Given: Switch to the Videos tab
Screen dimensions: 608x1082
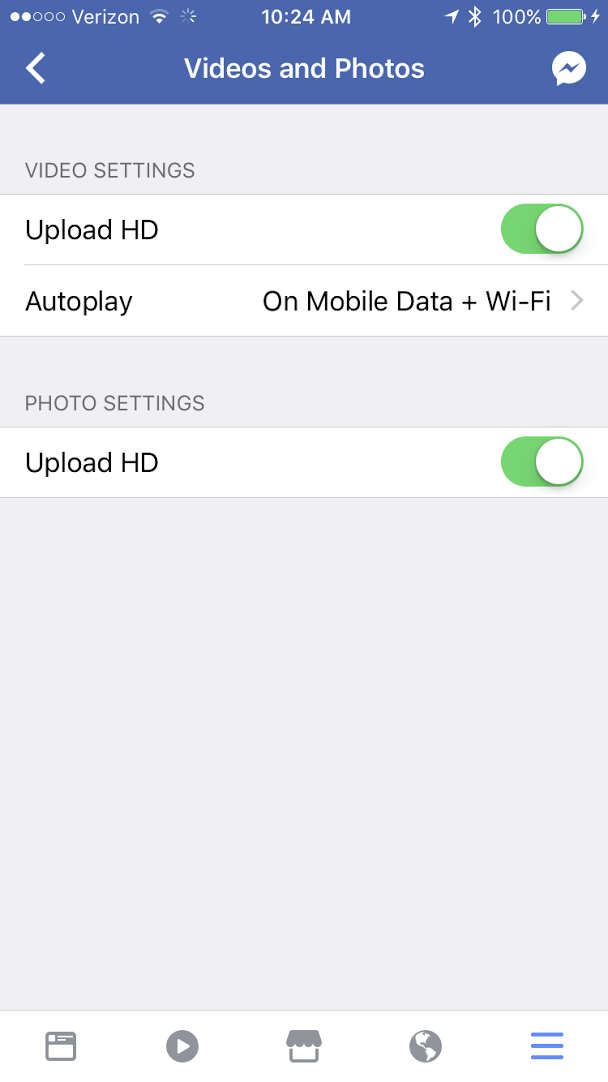Looking at the screenshot, I should pos(182,1046).
